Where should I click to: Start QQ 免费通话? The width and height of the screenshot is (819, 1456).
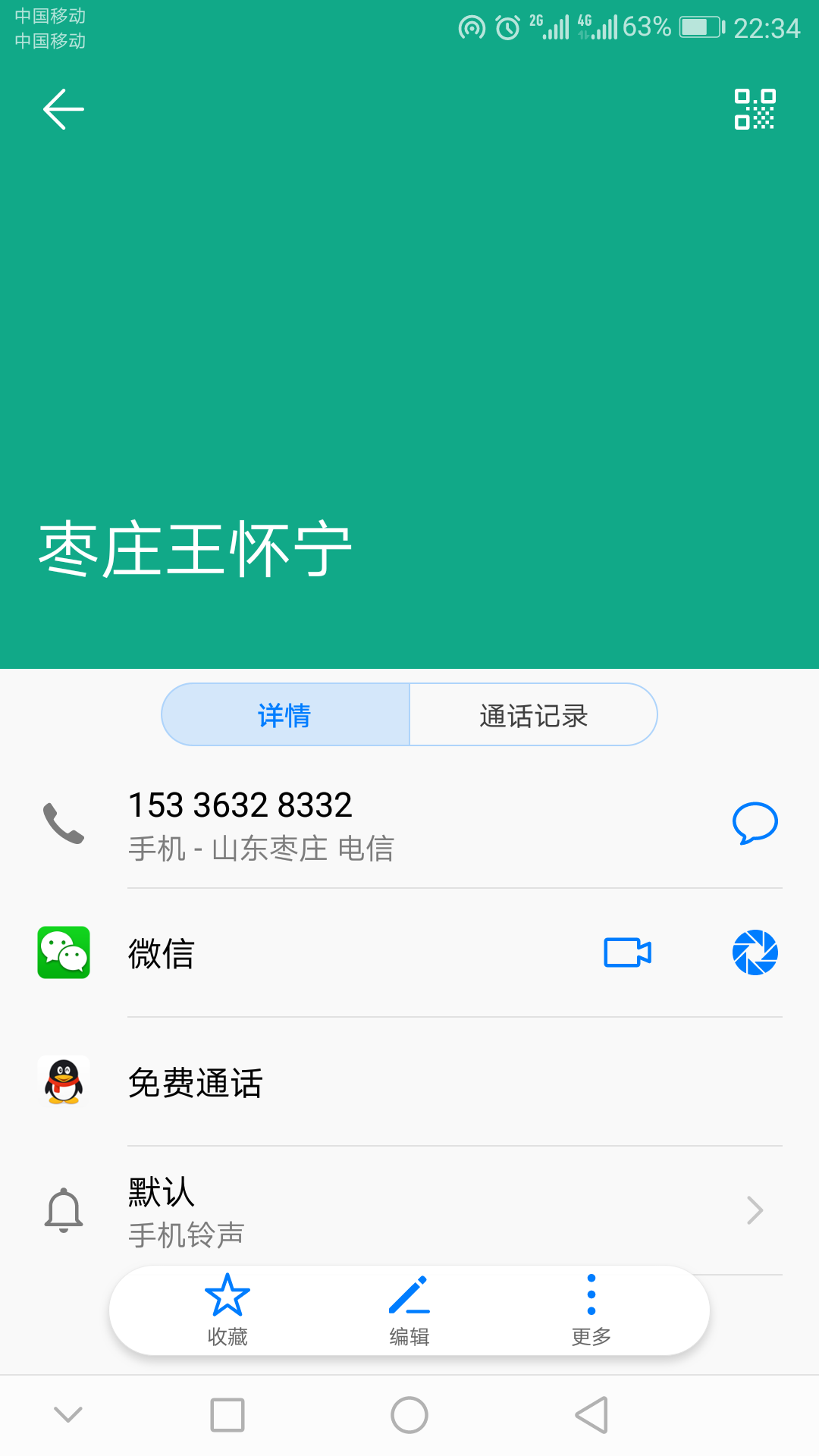[x=196, y=1082]
